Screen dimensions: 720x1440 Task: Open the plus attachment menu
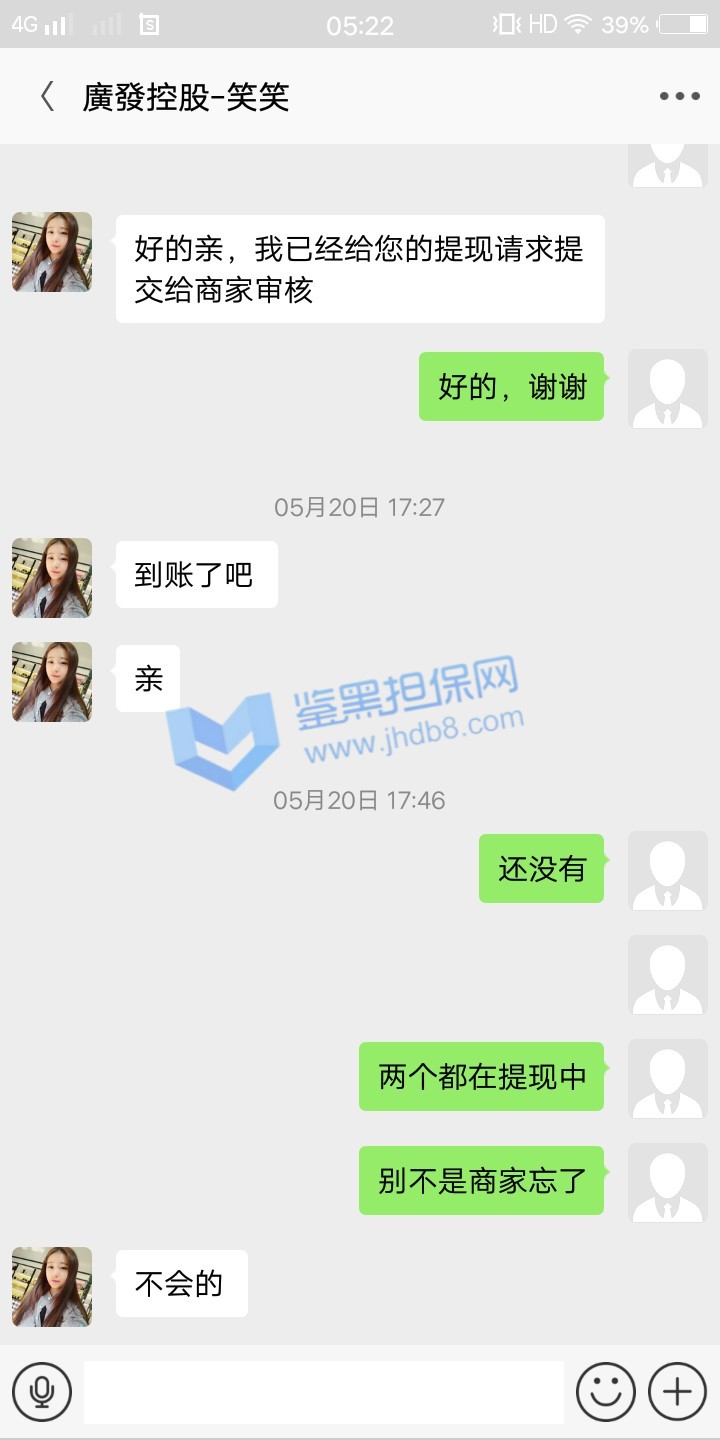pos(677,1391)
